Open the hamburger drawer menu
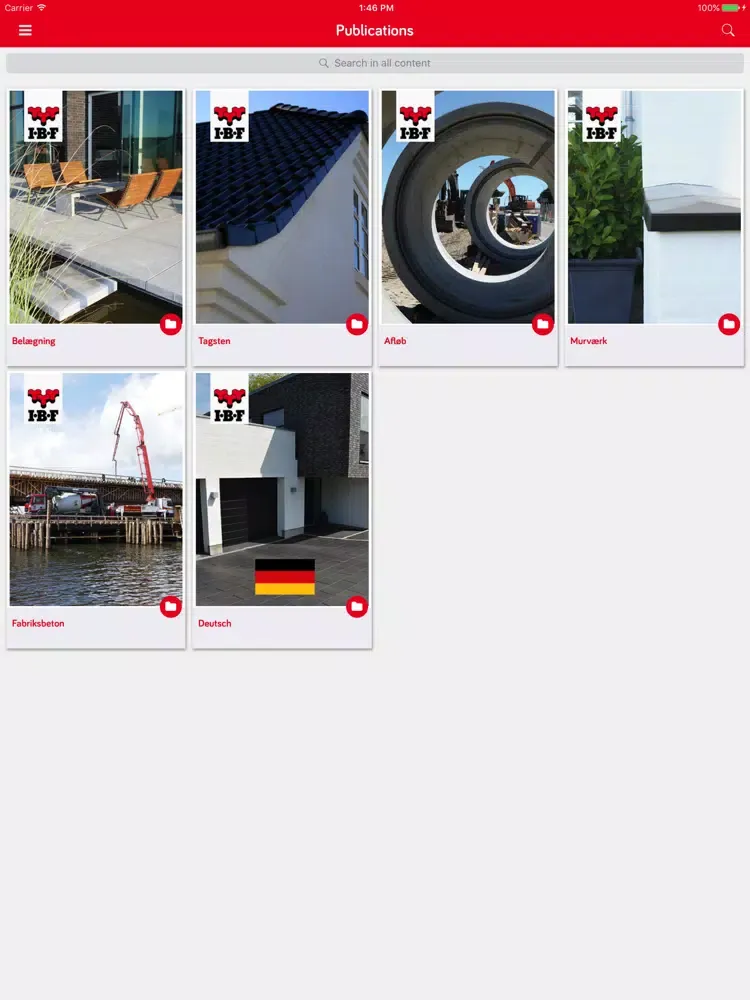 [25, 30]
